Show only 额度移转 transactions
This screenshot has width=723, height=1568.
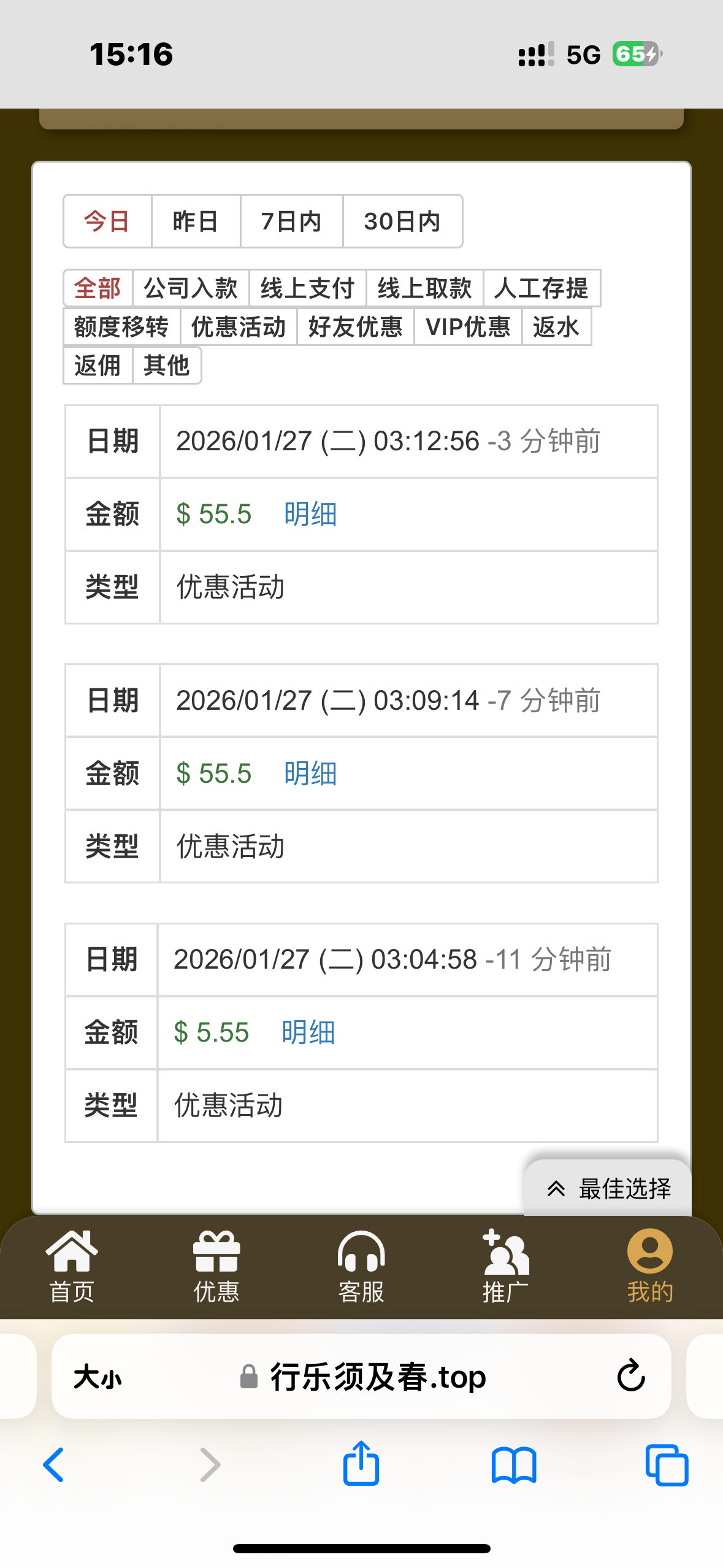click(x=121, y=327)
